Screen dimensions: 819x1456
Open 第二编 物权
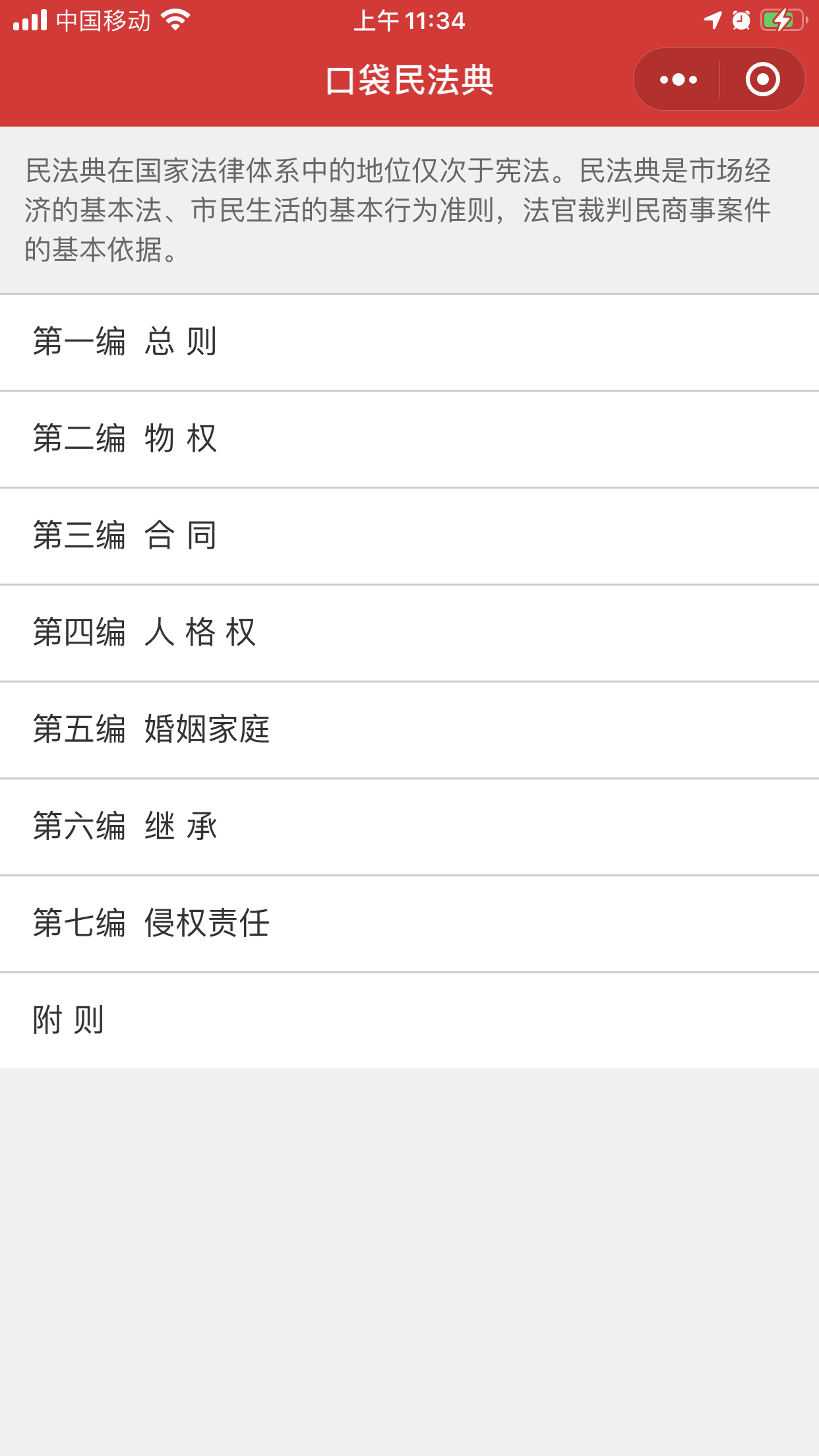409,439
